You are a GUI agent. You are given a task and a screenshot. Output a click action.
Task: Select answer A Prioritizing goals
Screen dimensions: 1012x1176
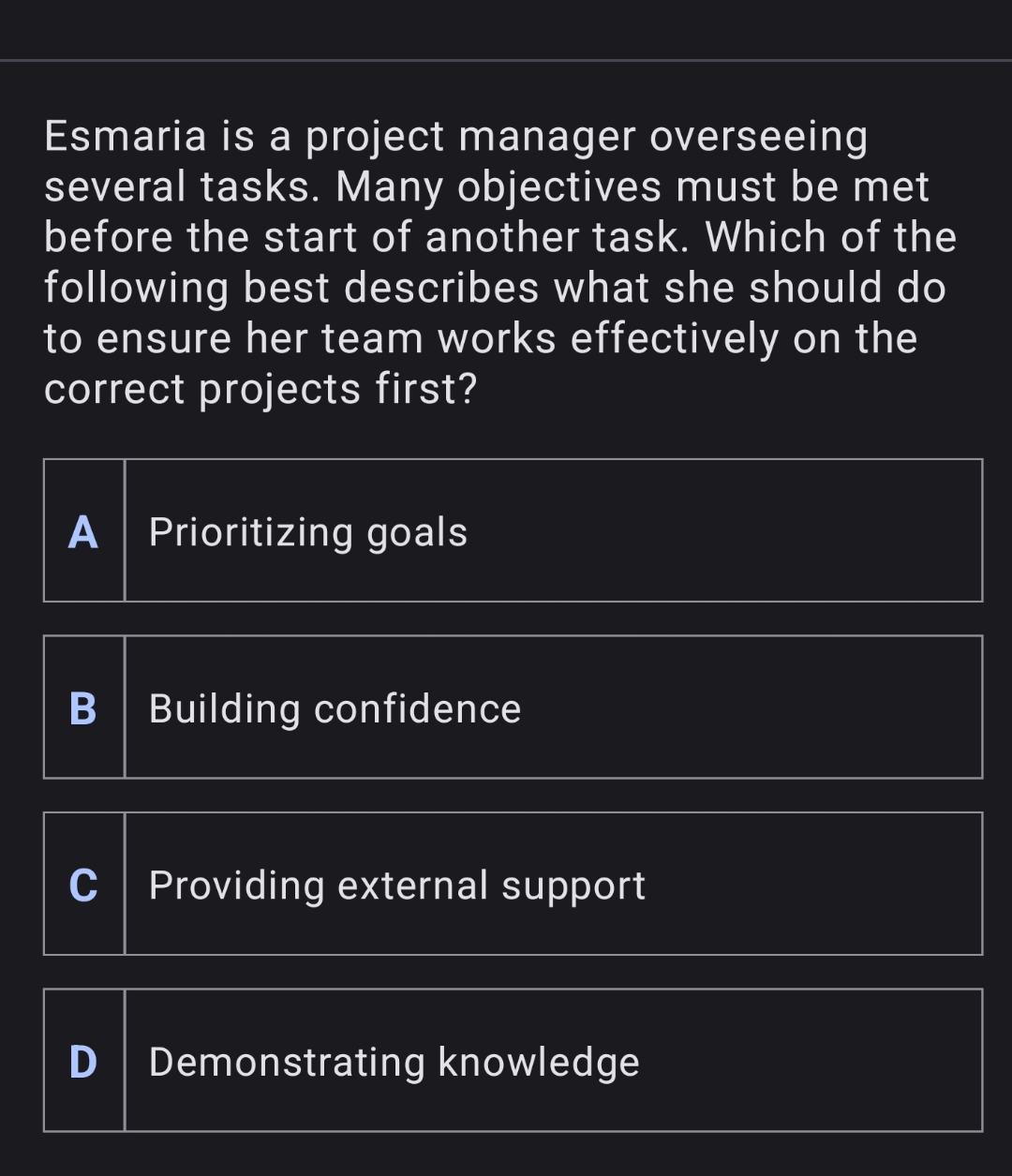tap(511, 529)
